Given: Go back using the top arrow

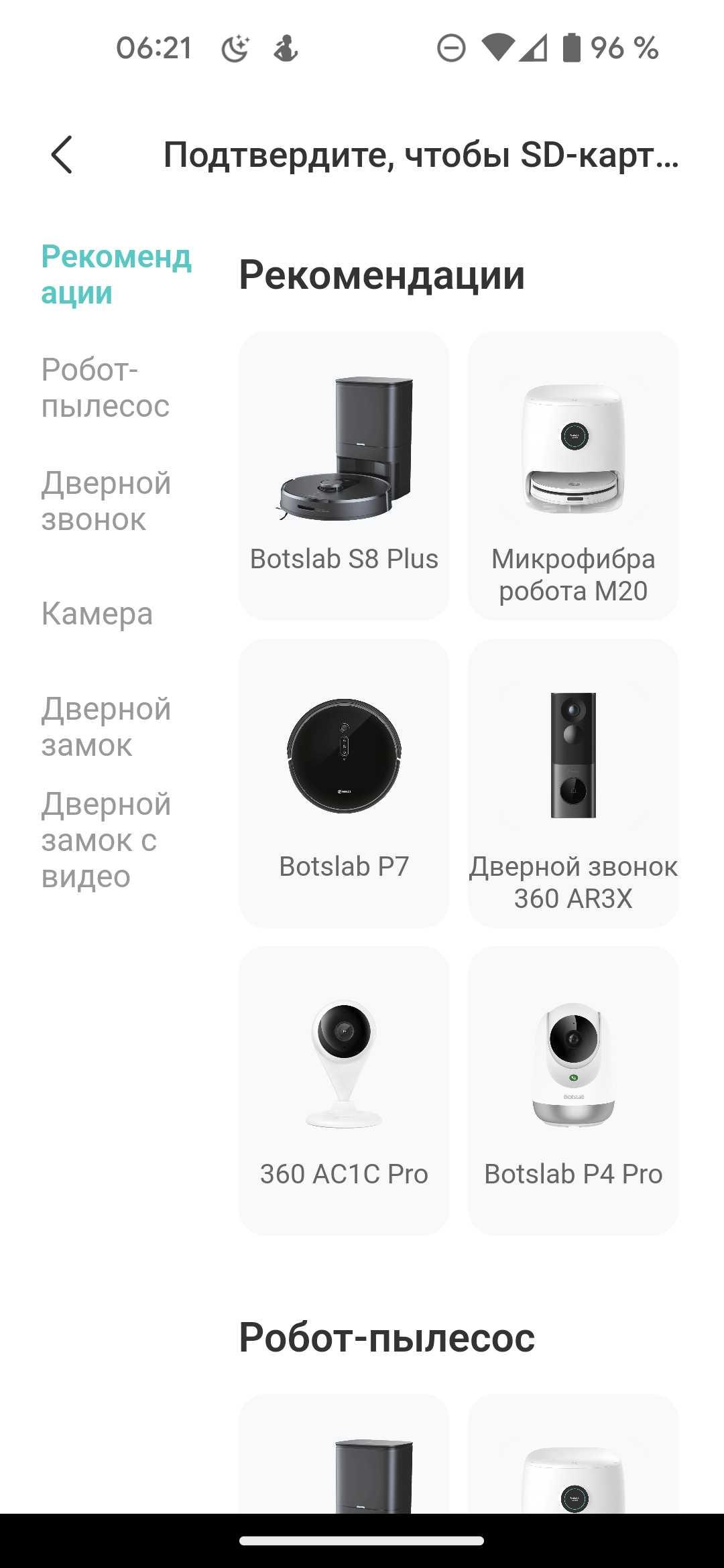Looking at the screenshot, I should click(62, 155).
